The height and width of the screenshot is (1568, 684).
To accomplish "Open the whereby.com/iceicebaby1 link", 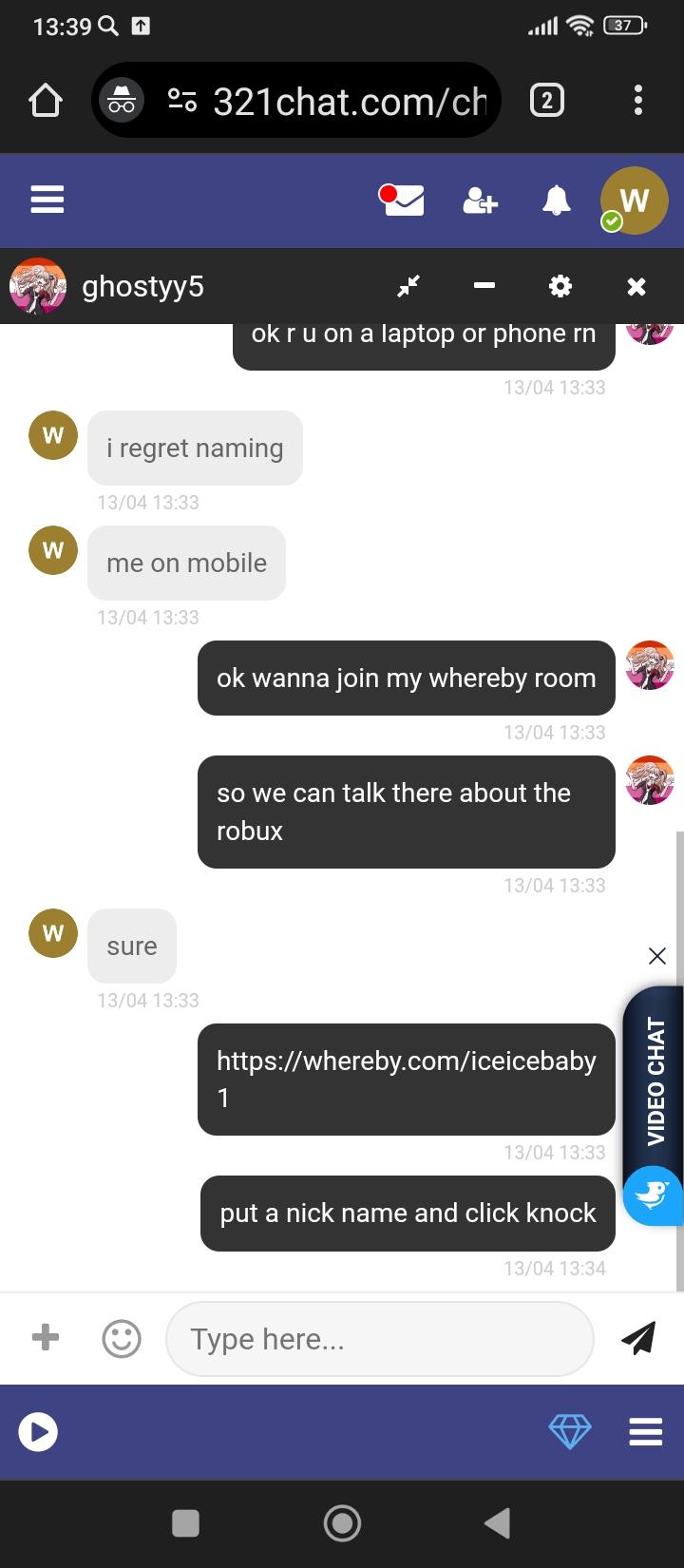I will coord(407,1079).
